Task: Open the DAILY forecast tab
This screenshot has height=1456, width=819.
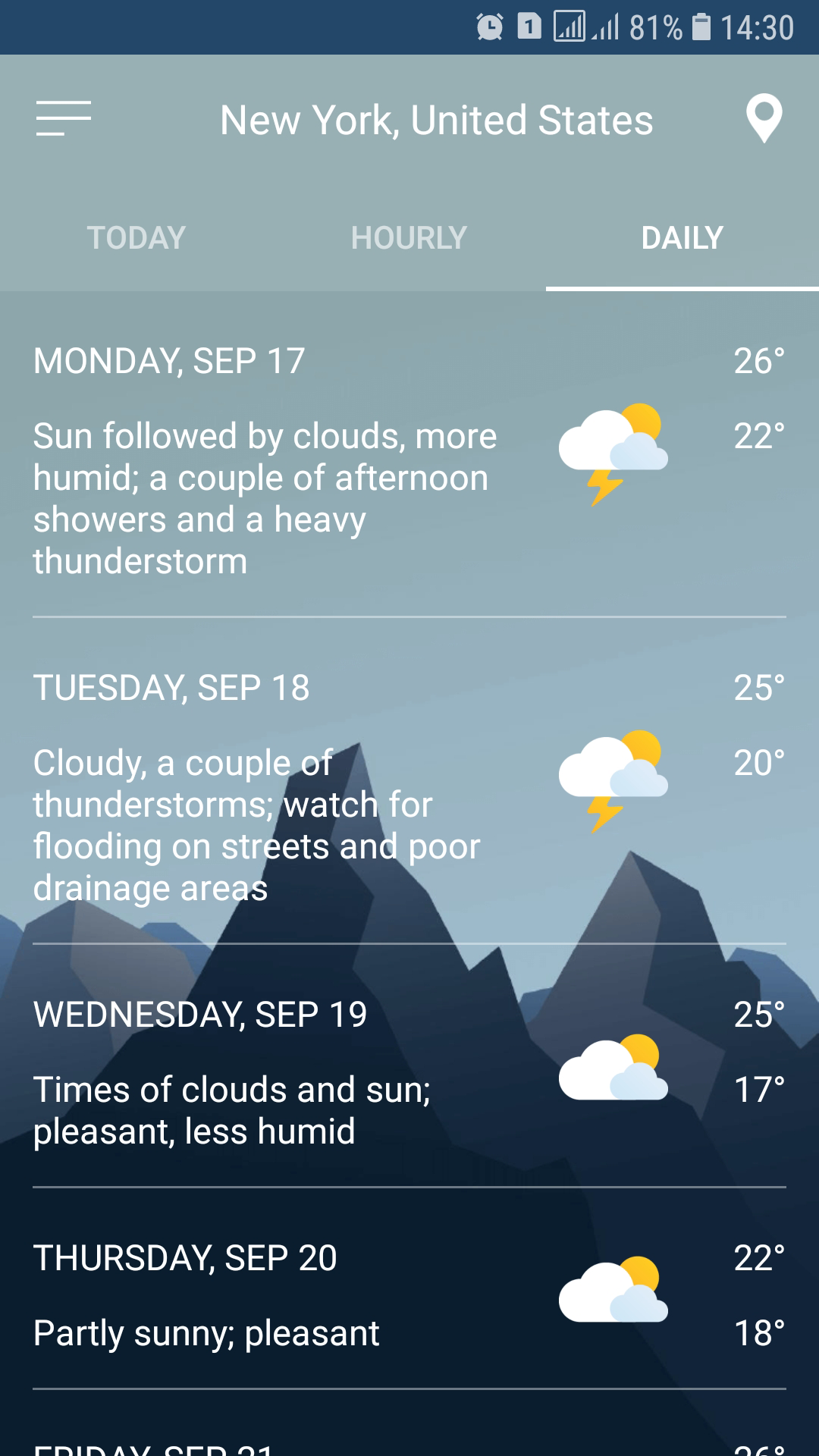Action: 681,237
